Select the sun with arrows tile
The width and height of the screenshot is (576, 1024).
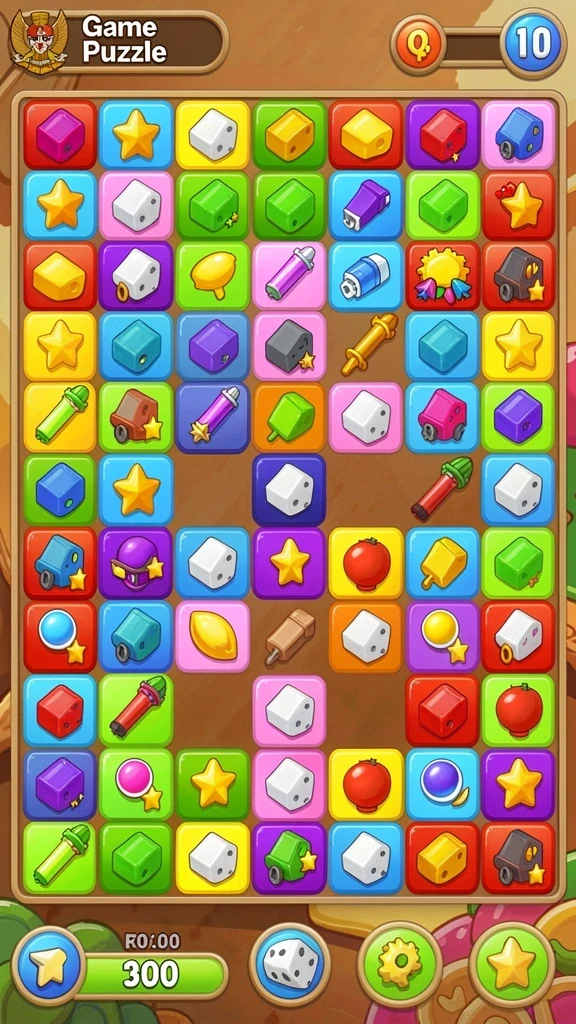pos(442,275)
